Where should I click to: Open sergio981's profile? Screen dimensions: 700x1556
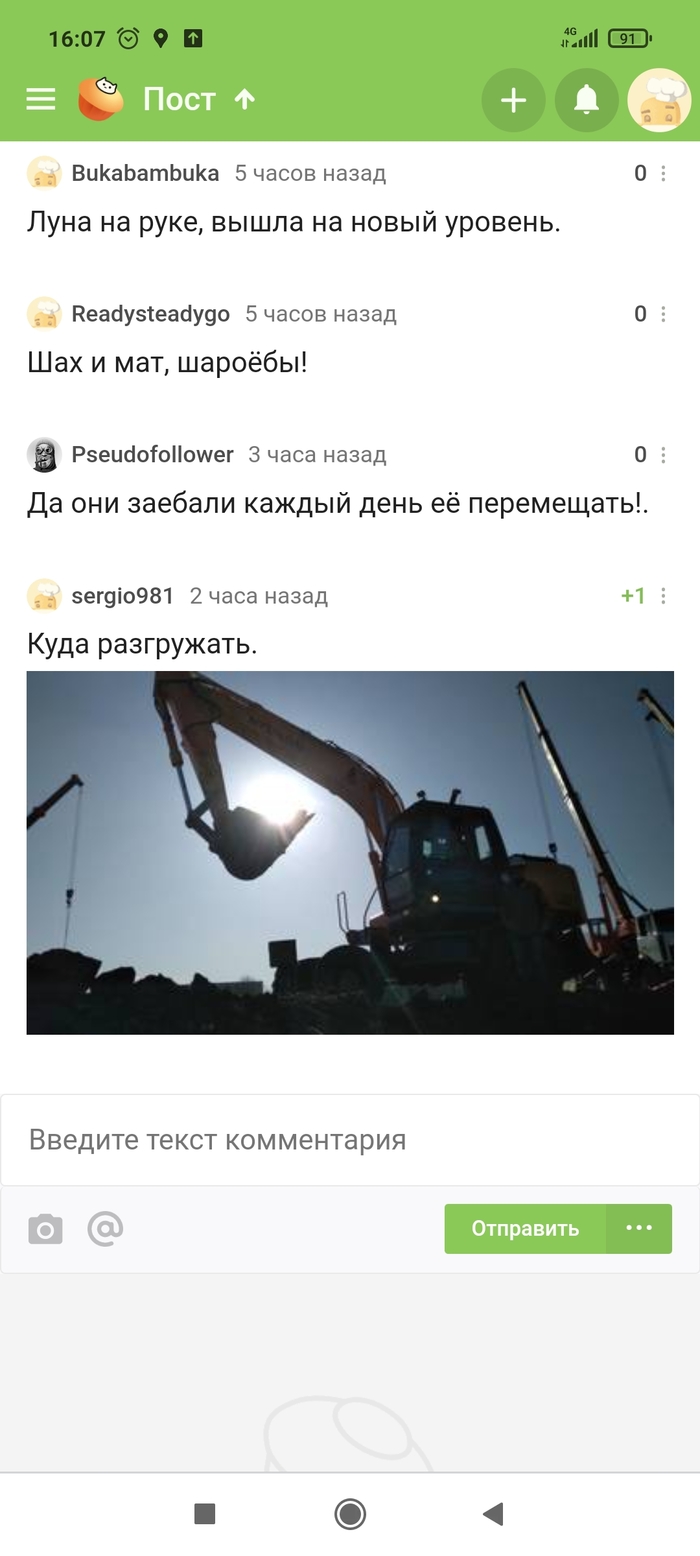click(x=122, y=596)
